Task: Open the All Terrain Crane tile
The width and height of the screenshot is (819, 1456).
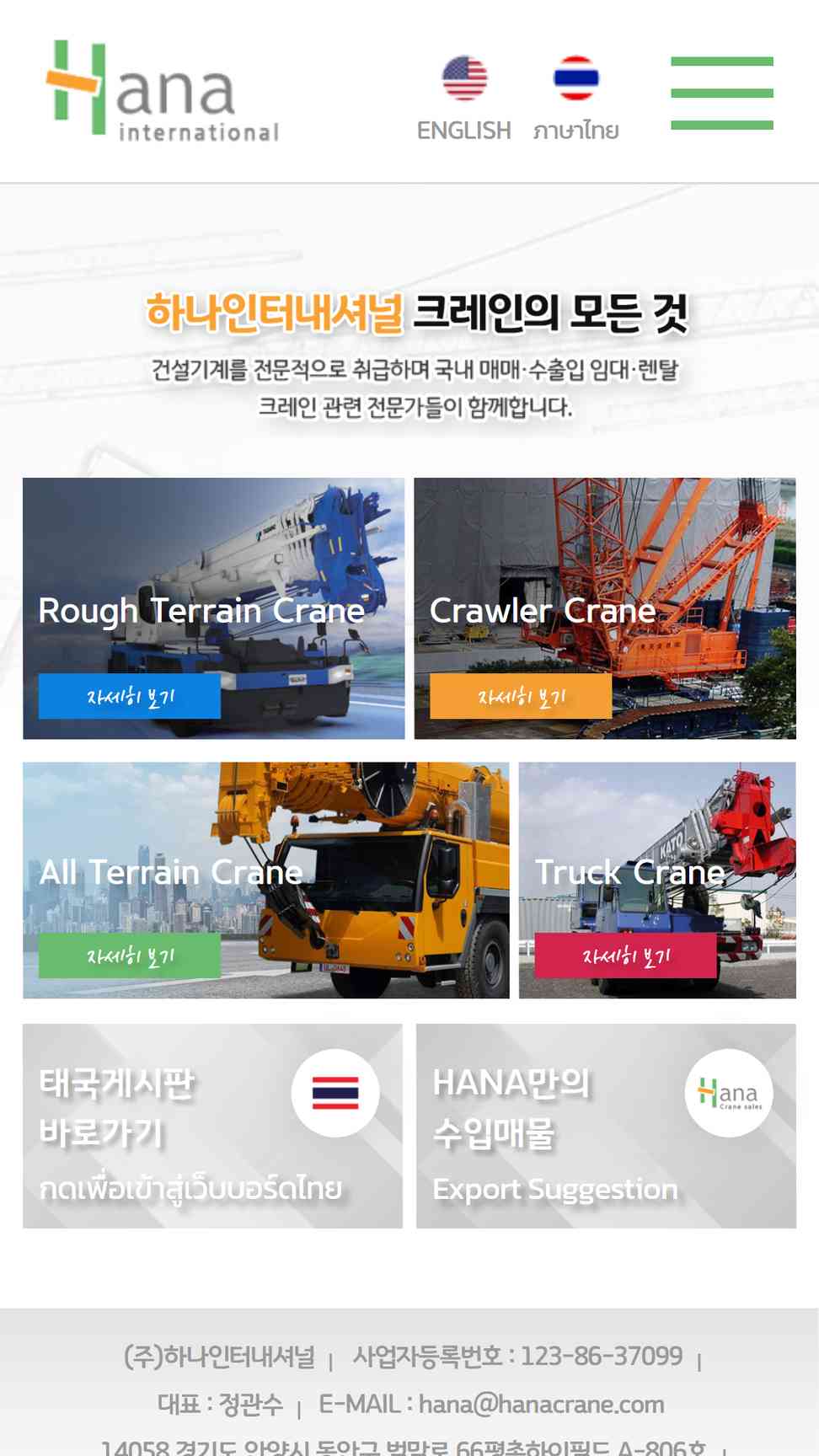Action: pos(265,881)
